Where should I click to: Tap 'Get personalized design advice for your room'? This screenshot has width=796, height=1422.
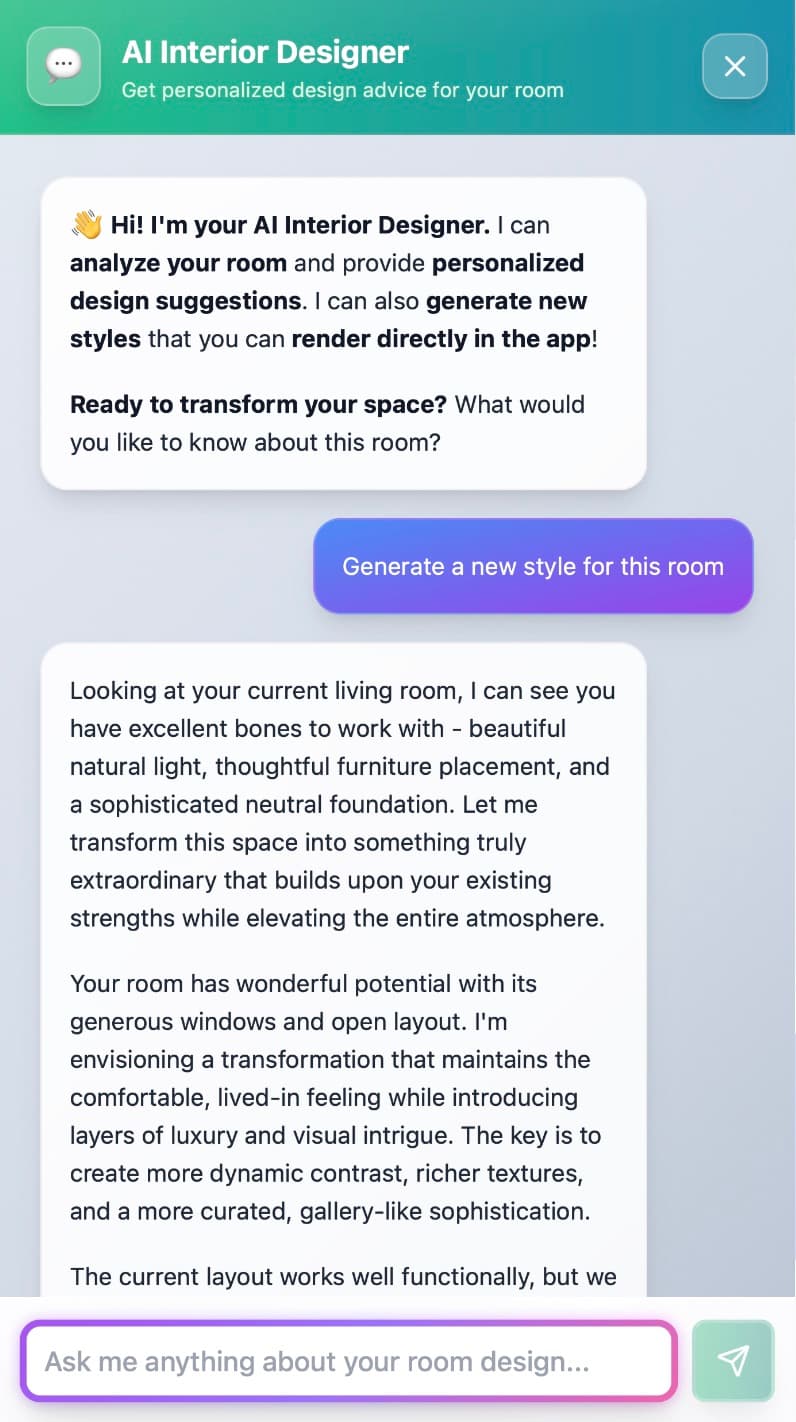click(340, 90)
